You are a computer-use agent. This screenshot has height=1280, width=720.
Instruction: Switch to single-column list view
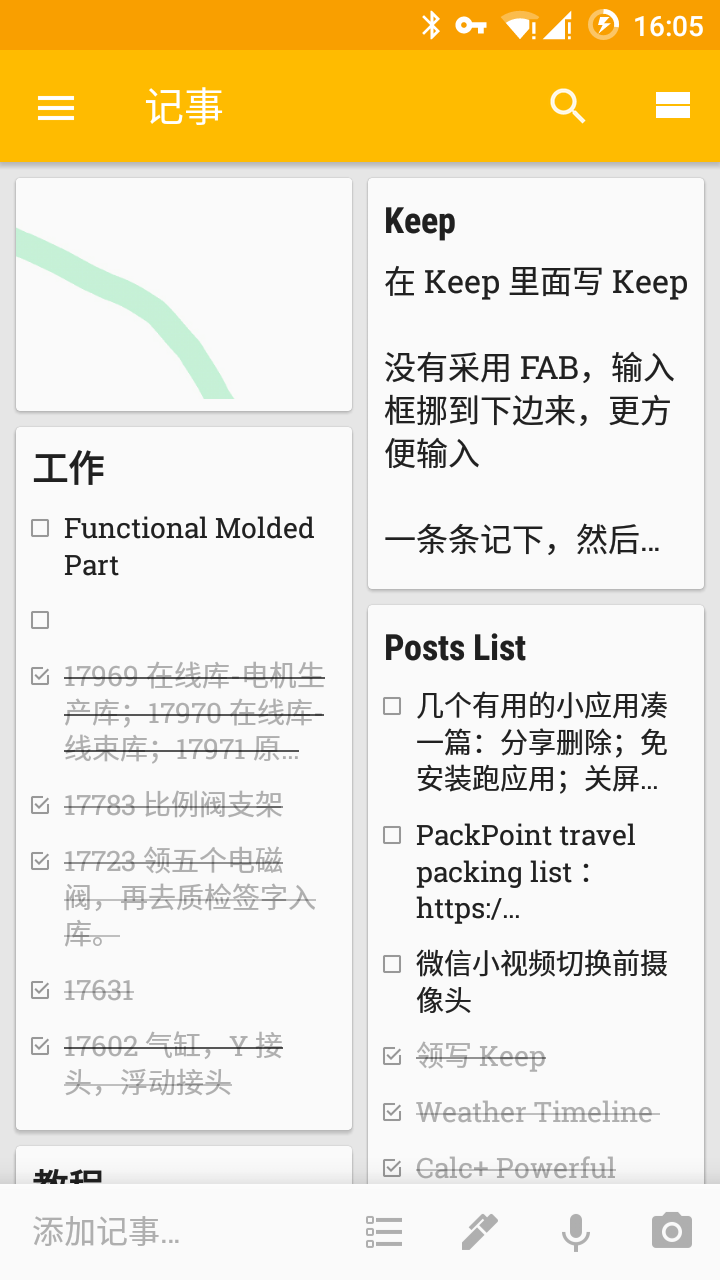point(673,106)
